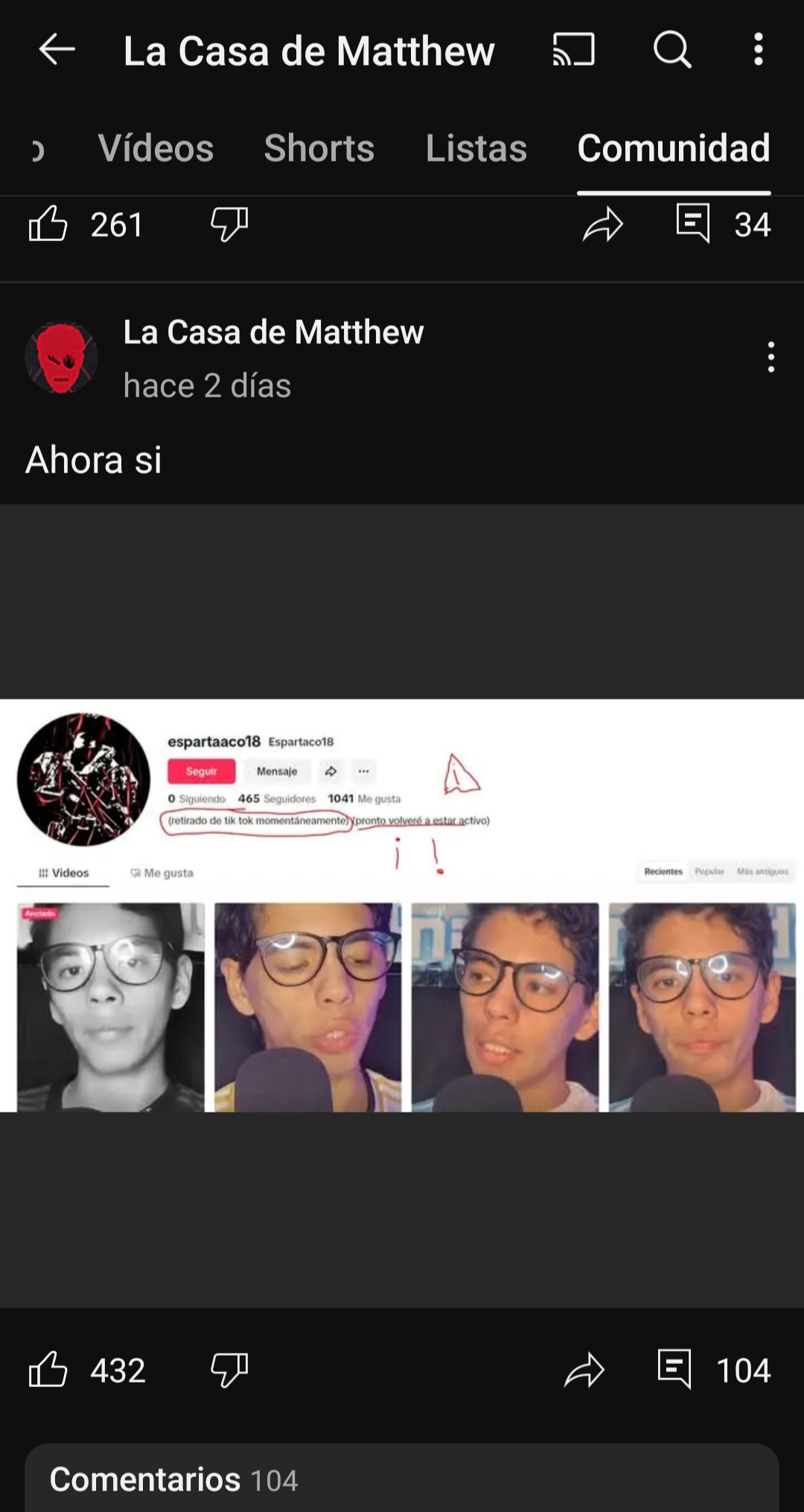Search within La Casa de Matthew channel
Viewport: 804px width, 1512px height.
(672, 51)
